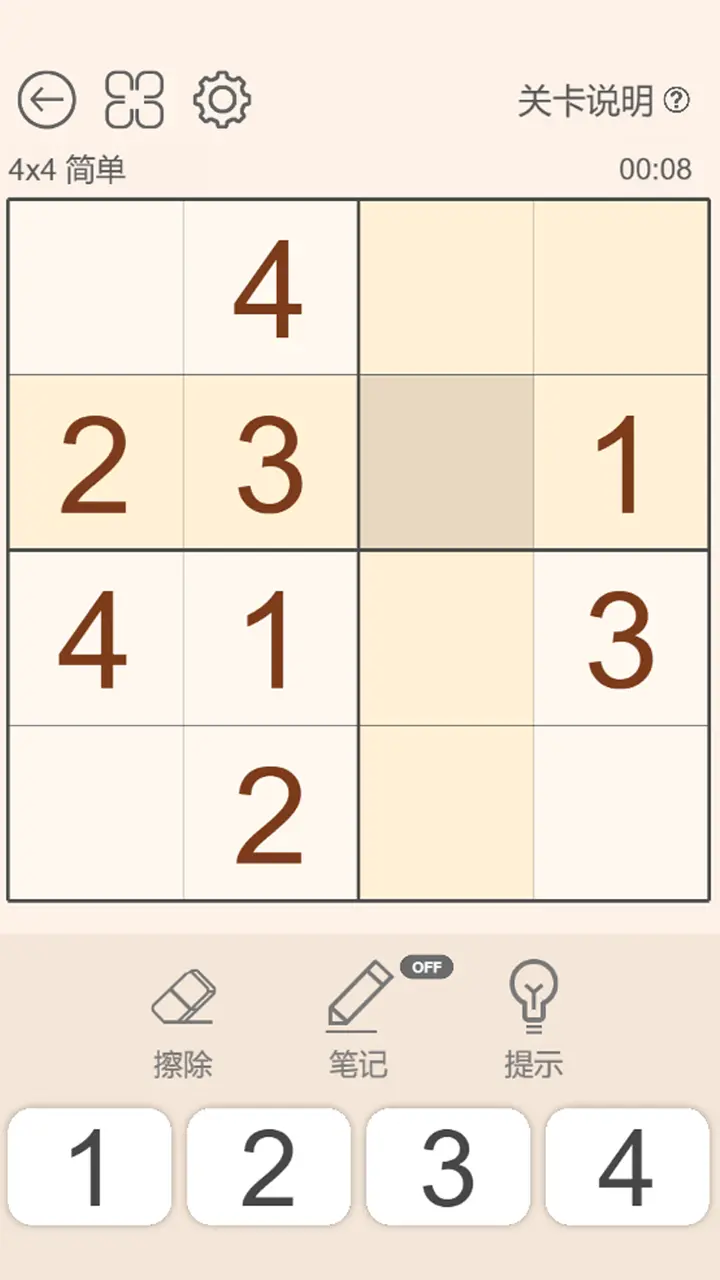Select the empty cell left of bottom-row 2

[96, 813]
